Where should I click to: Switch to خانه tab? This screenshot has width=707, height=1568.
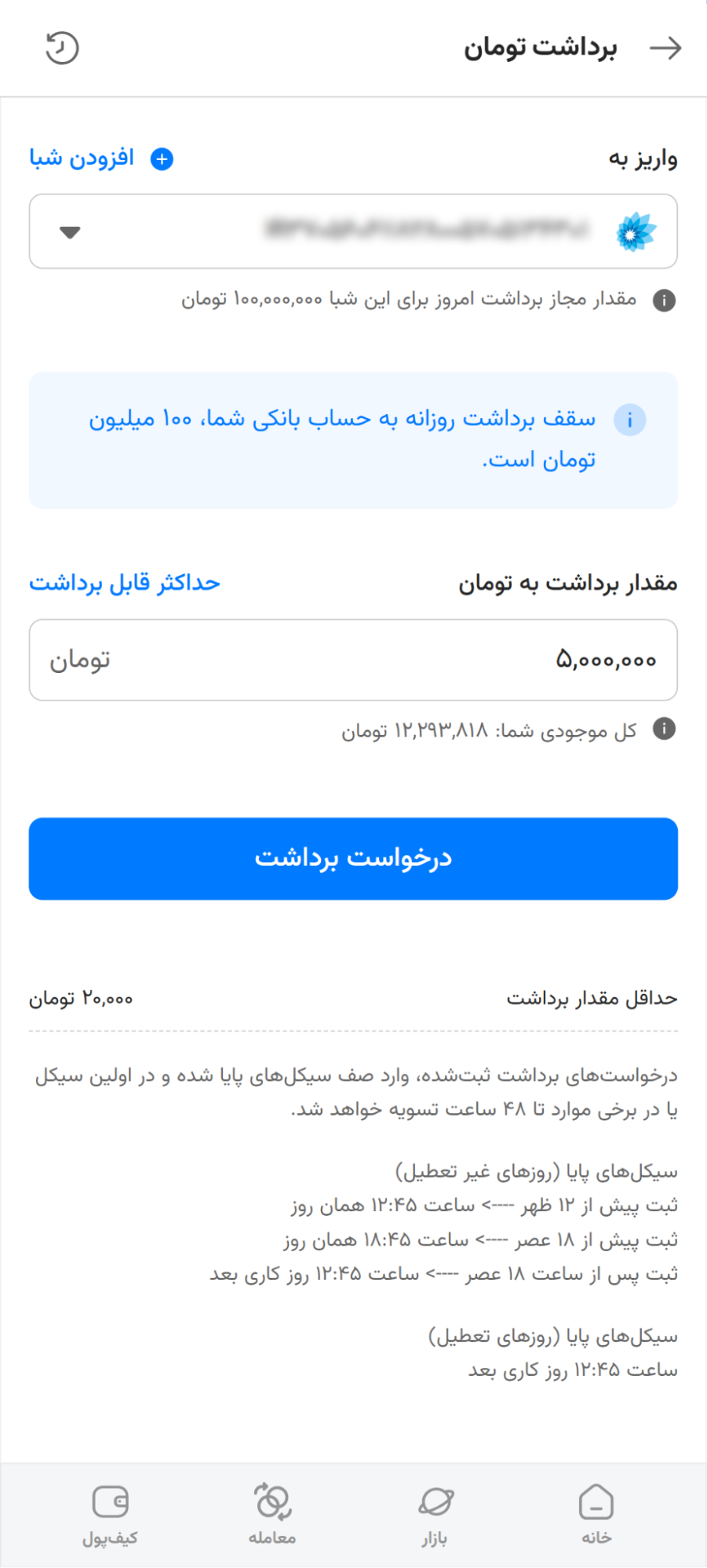(596, 1515)
